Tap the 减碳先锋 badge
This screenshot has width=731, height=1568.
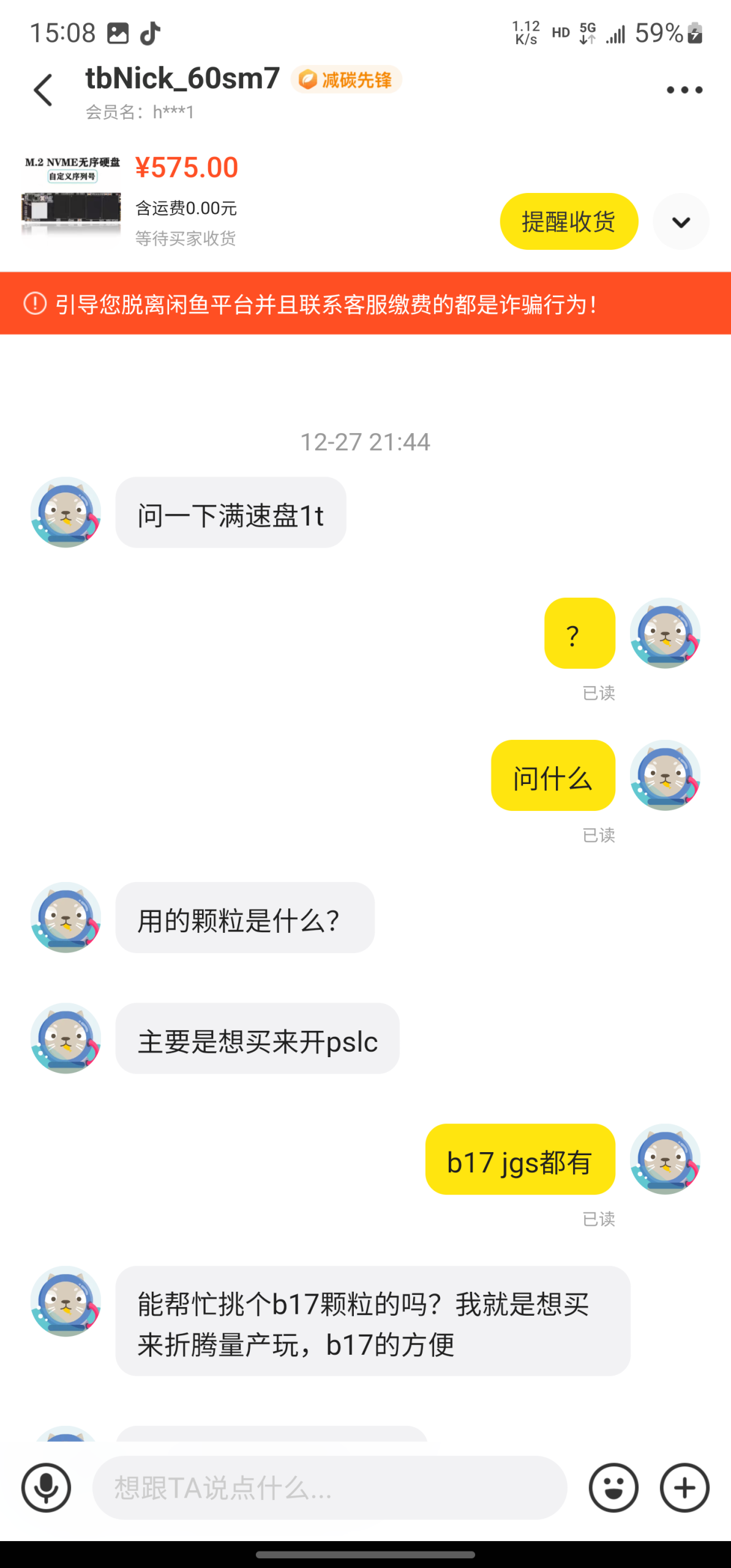(x=347, y=80)
